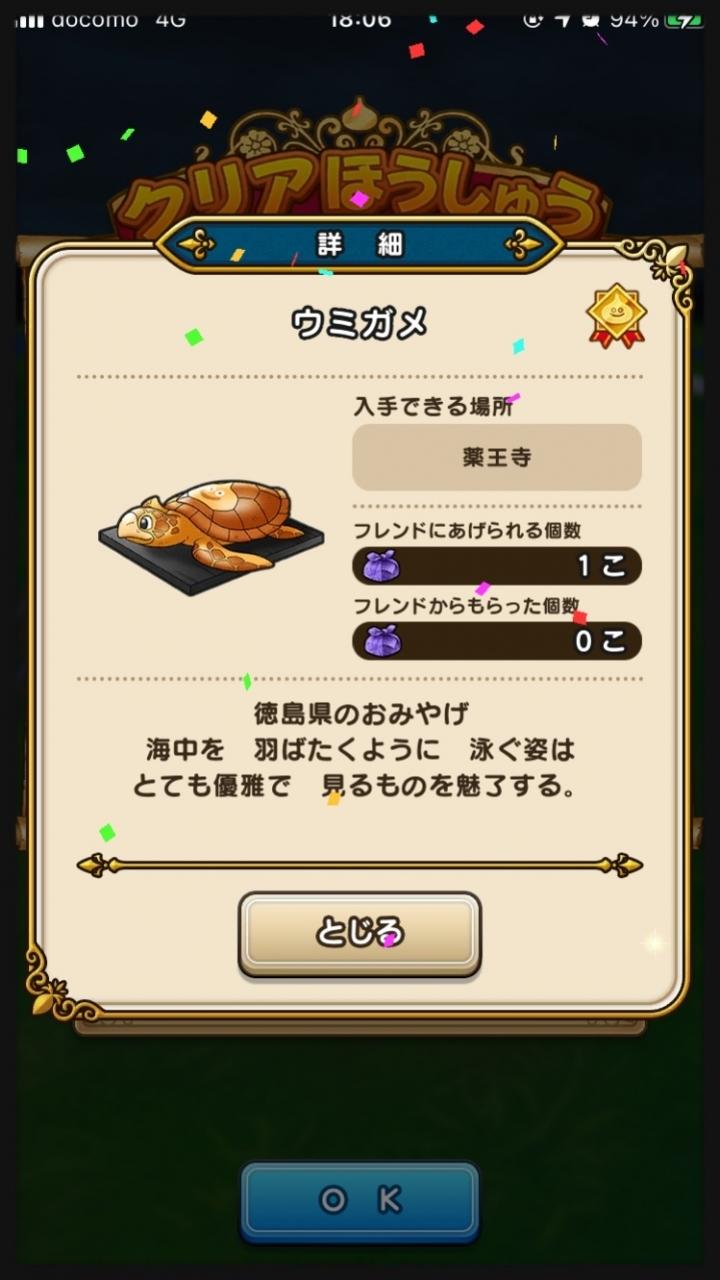
Task: Tap the OK button at the bottom
Action: click(360, 1201)
